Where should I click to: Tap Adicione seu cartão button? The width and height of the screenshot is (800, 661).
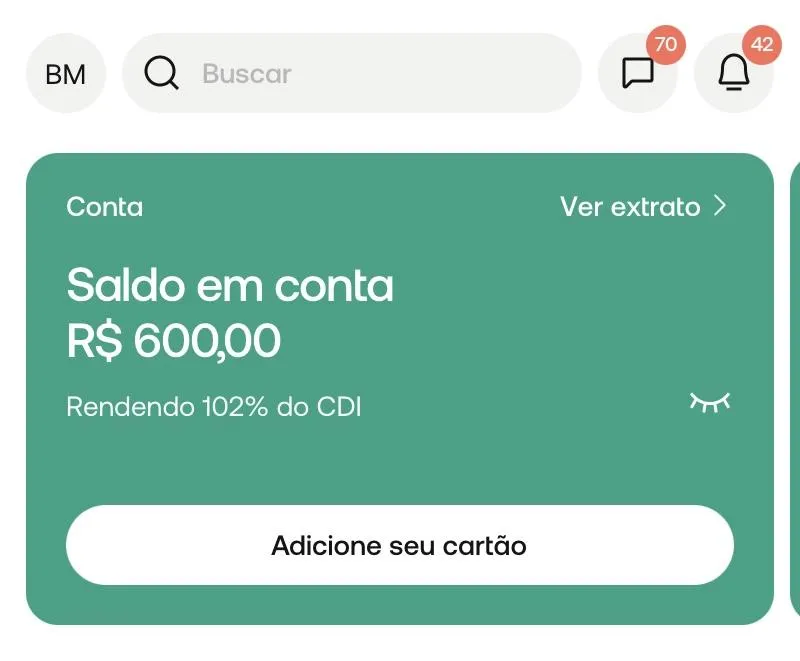[x=399, y=546]
